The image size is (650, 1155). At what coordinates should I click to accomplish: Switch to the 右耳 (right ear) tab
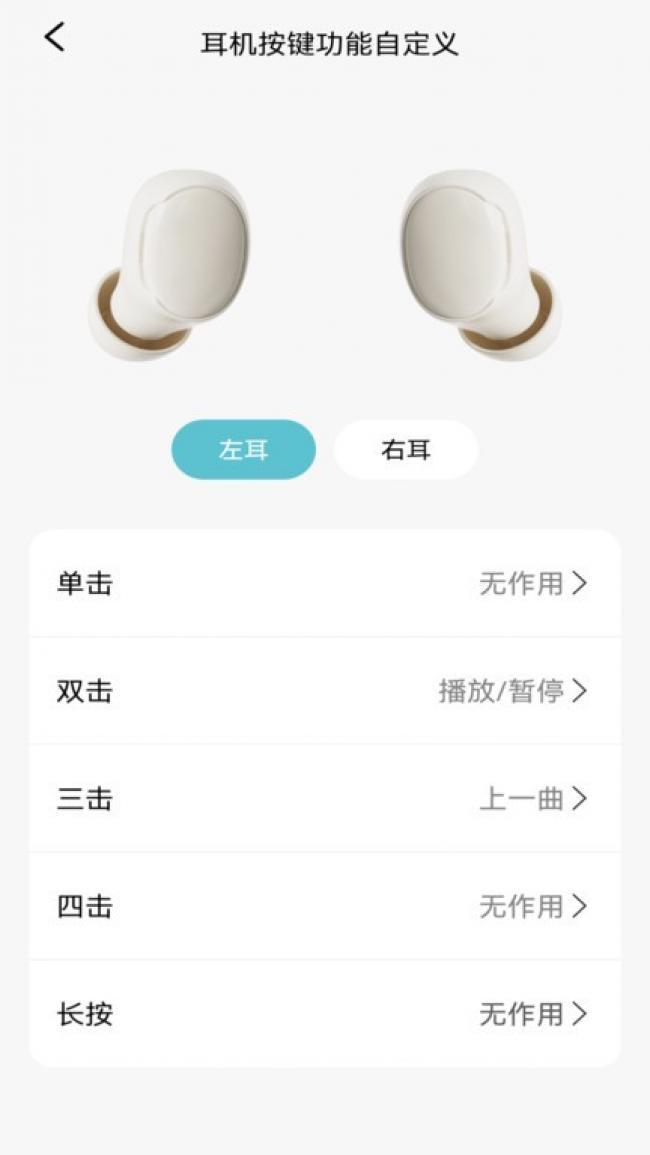[406, 449]
